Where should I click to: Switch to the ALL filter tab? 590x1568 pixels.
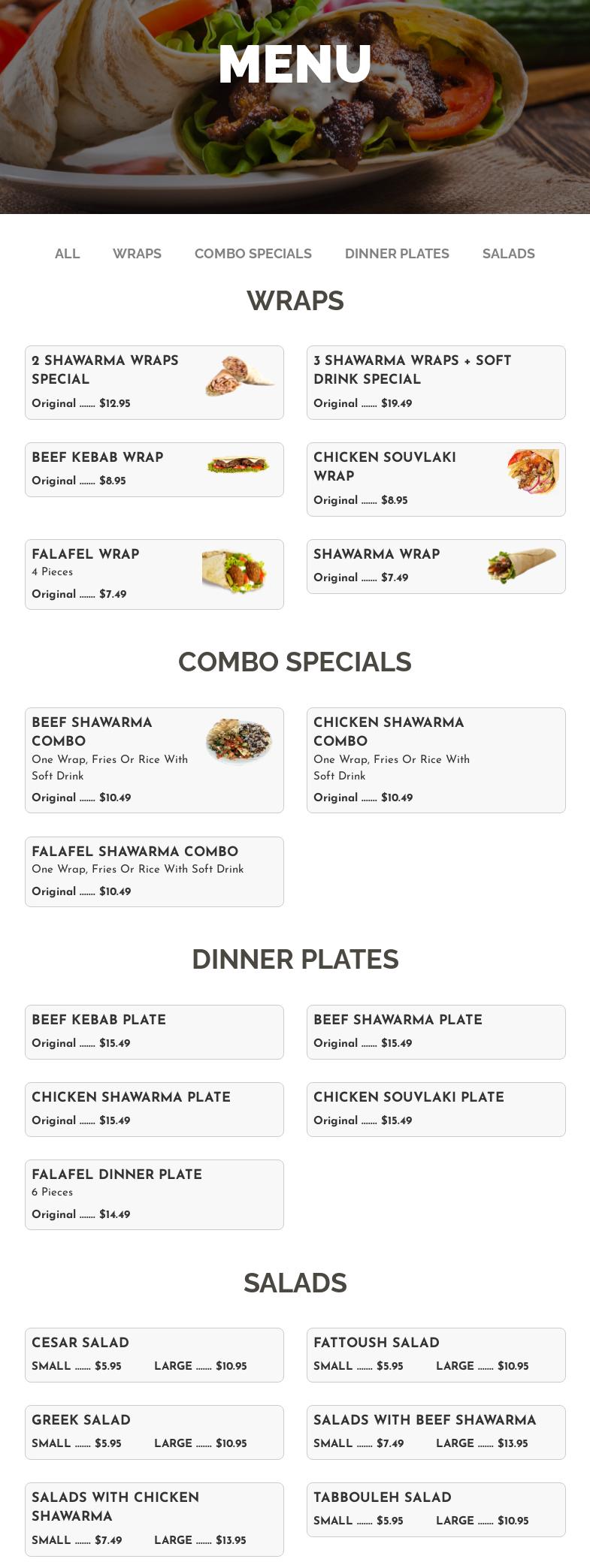point(67,254)
